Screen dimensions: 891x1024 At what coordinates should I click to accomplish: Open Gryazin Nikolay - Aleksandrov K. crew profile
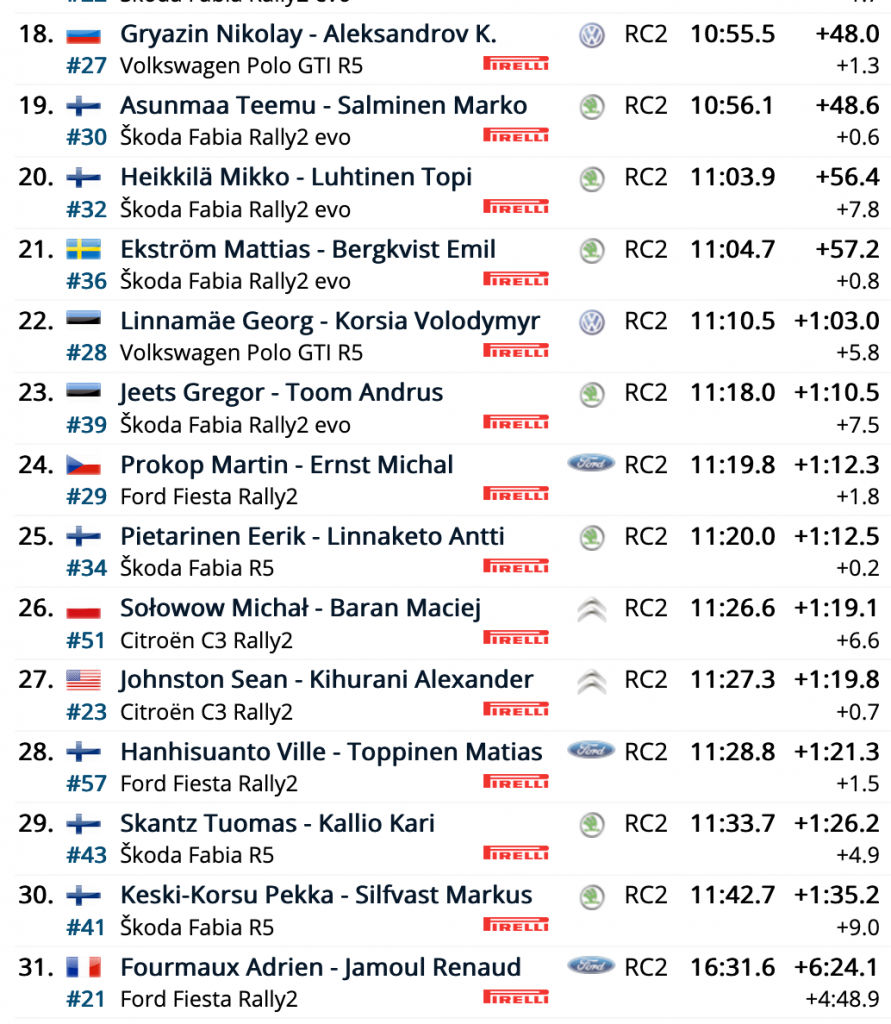tap(308, 34)
